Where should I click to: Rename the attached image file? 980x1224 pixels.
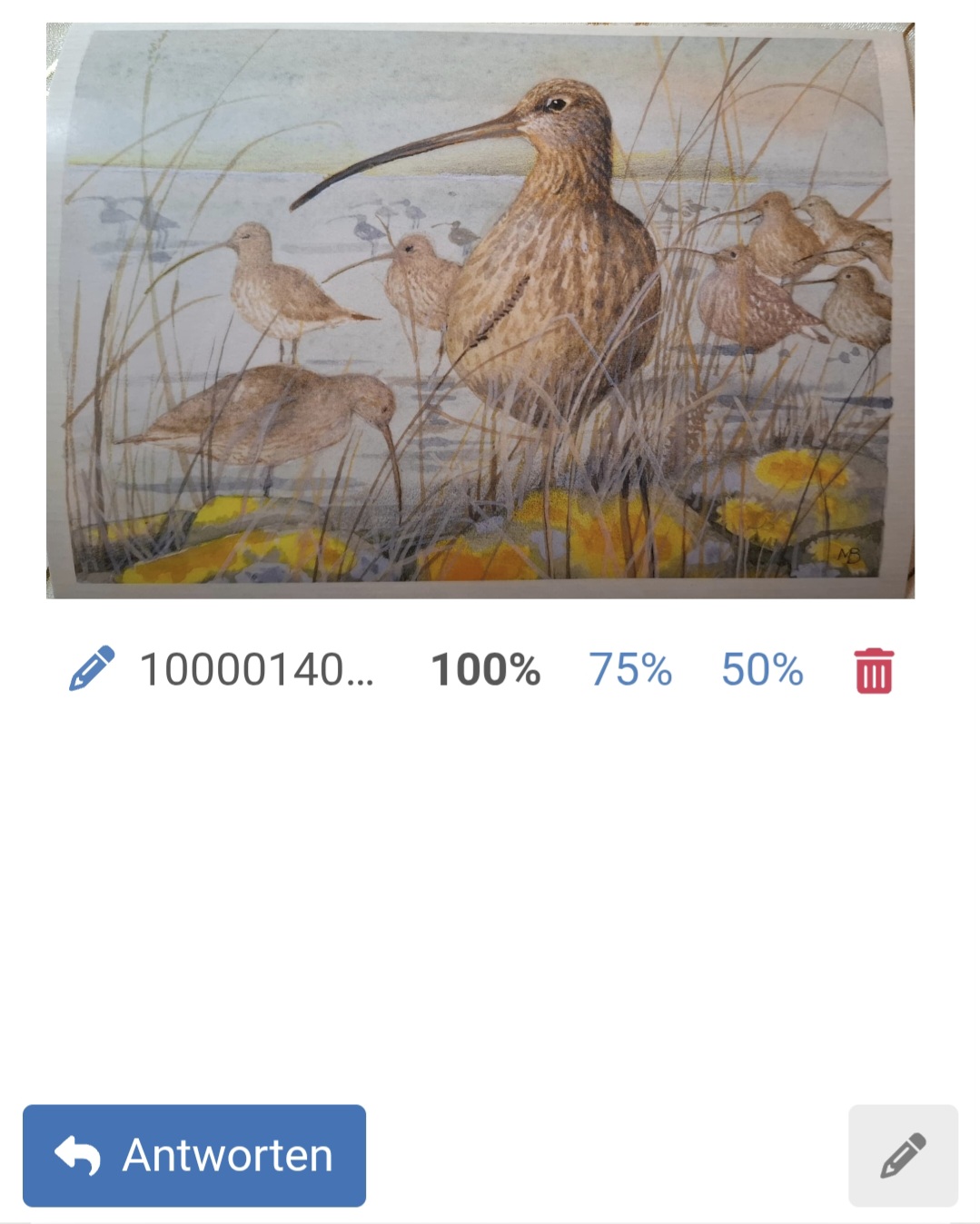[x=93, y=669]
